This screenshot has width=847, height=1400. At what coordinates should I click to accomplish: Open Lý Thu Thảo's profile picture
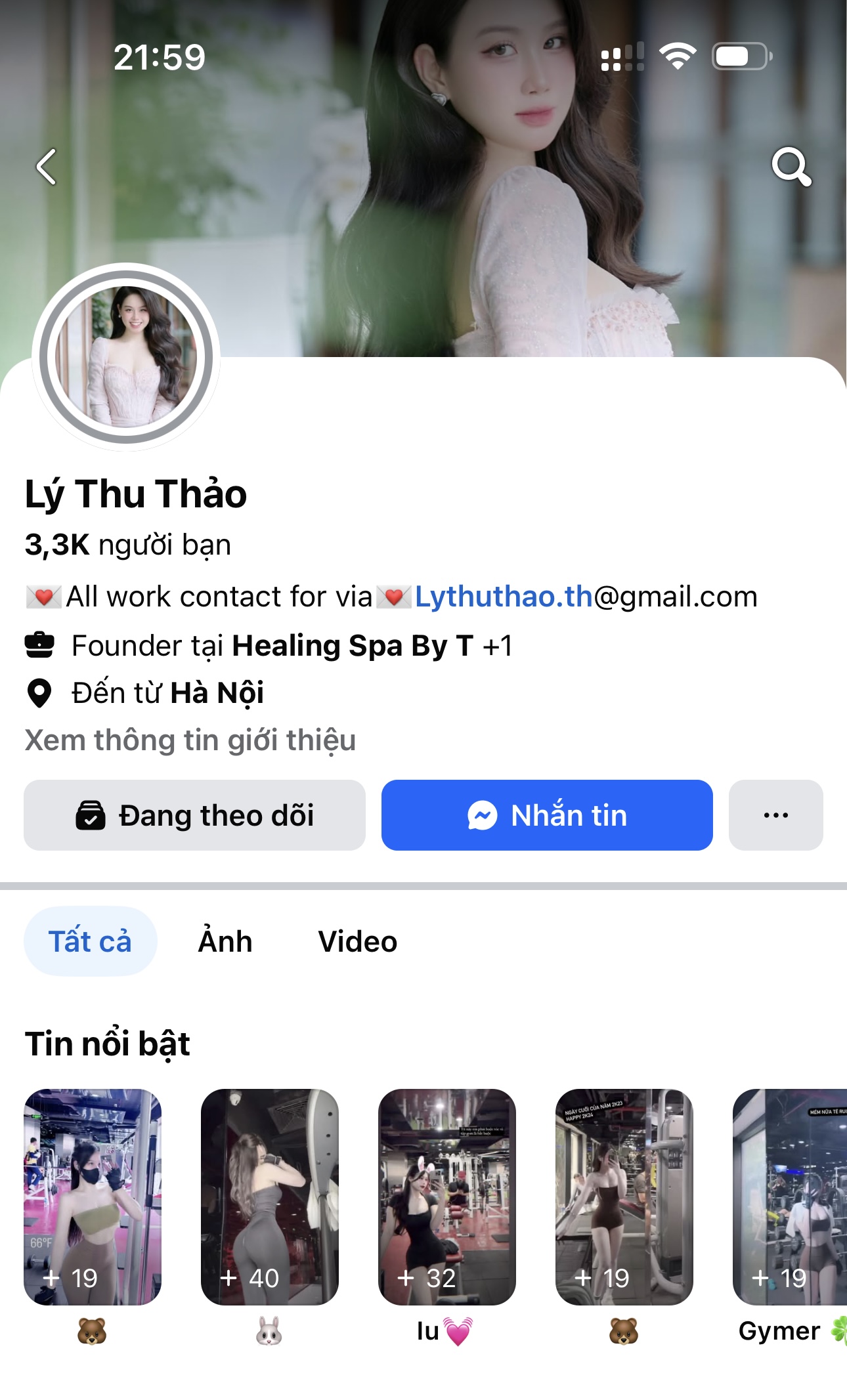(126, 357)
